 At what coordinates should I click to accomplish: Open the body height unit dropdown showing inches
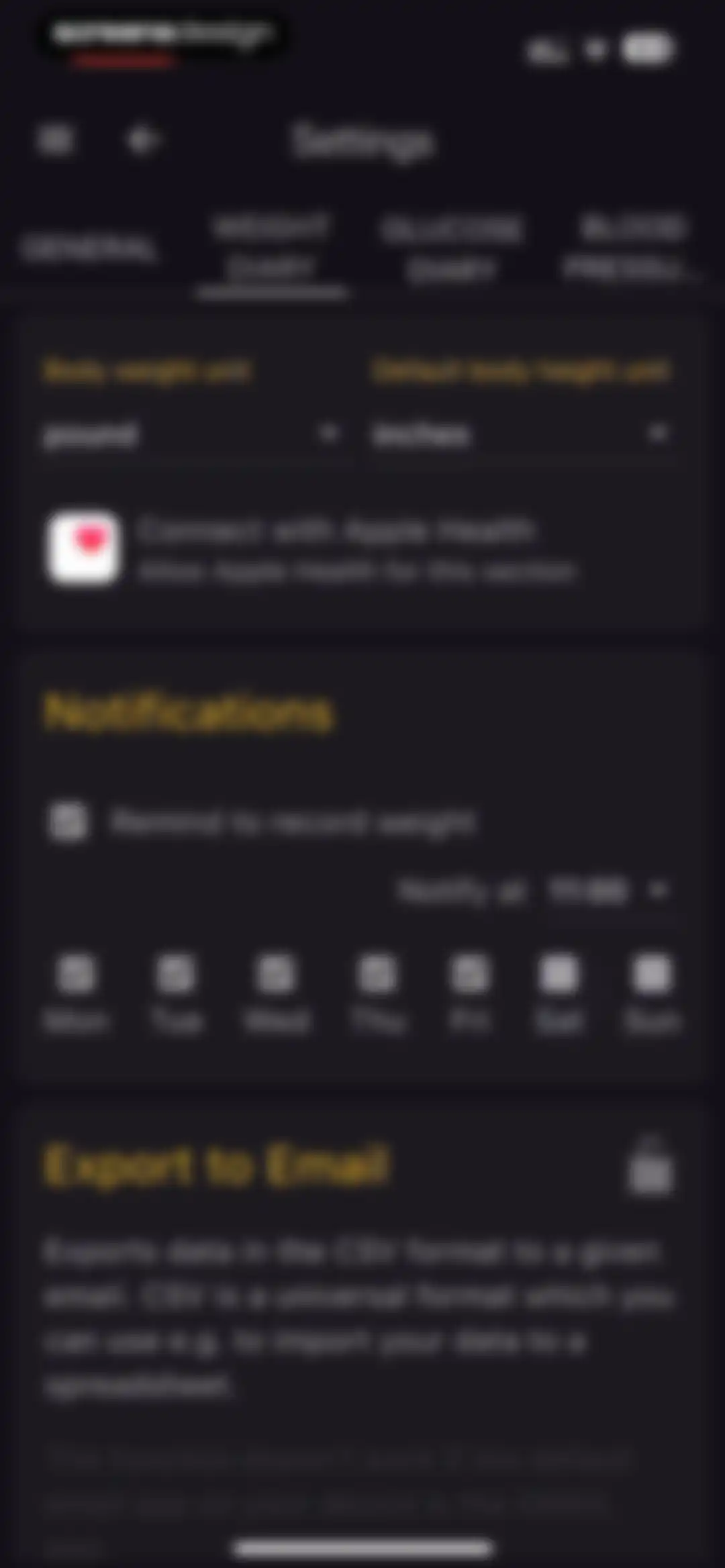(x=521, y=435)
